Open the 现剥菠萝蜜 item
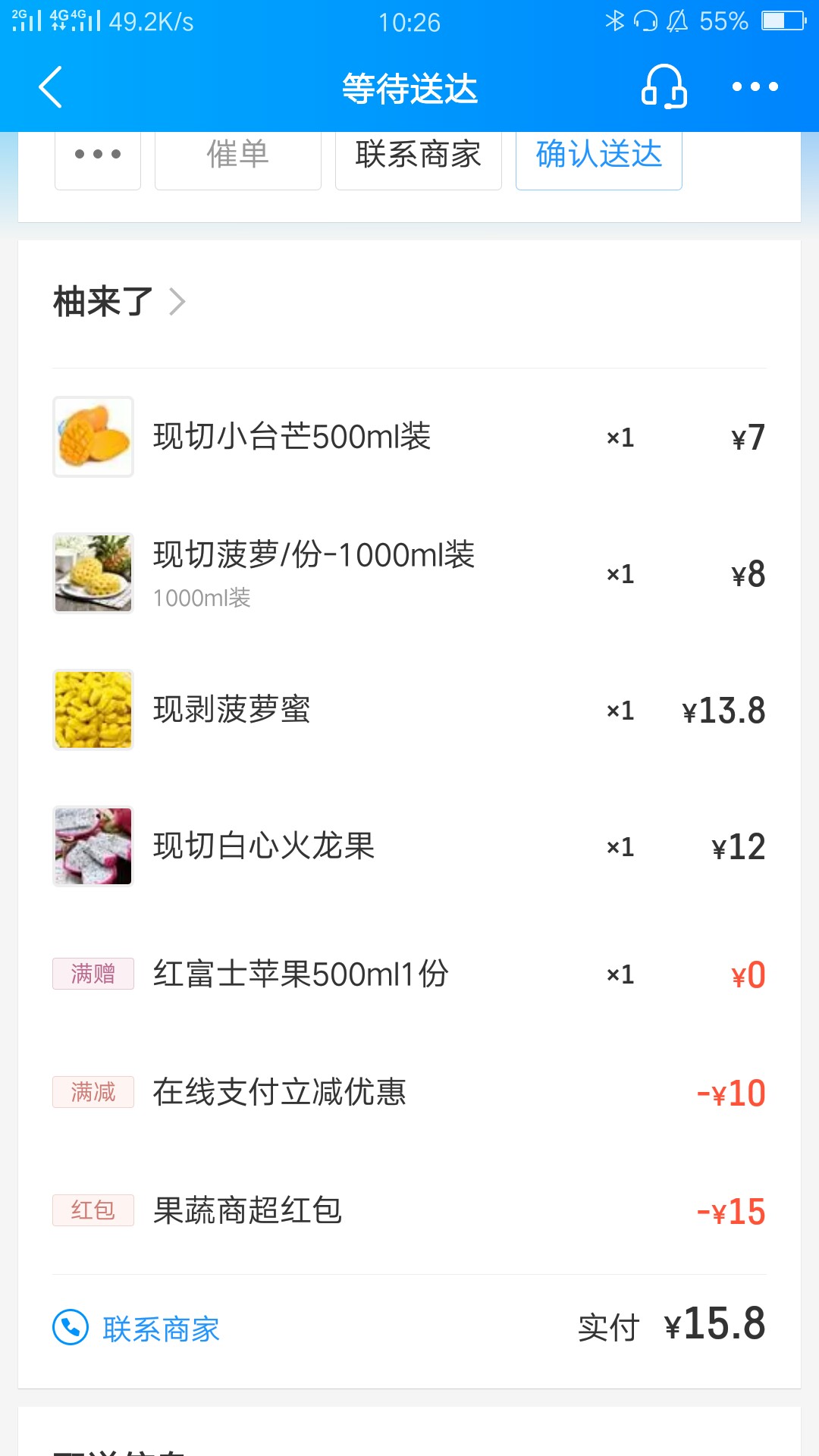 pos(232,710)
